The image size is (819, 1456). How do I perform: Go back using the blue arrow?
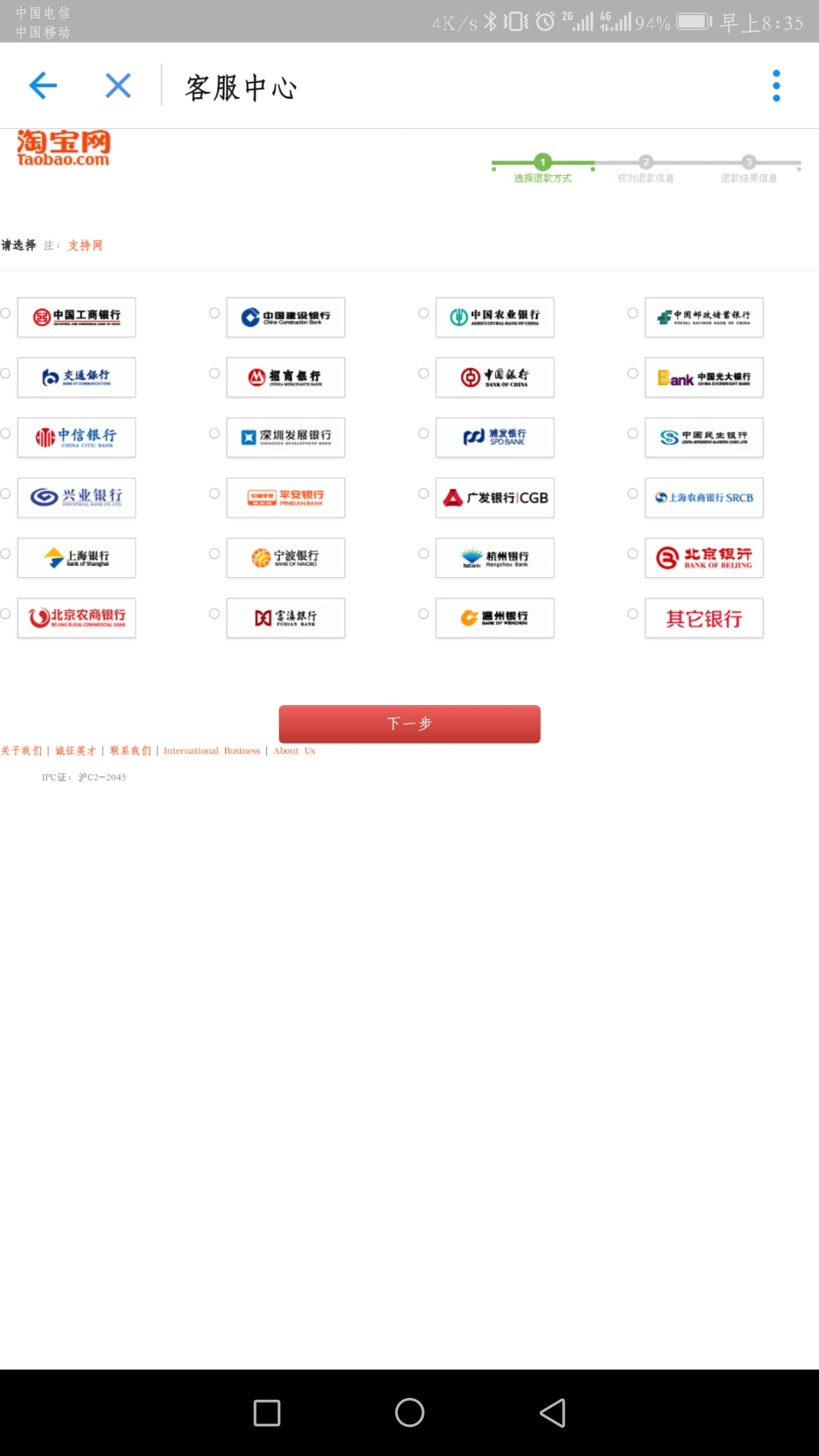(43, 86)
